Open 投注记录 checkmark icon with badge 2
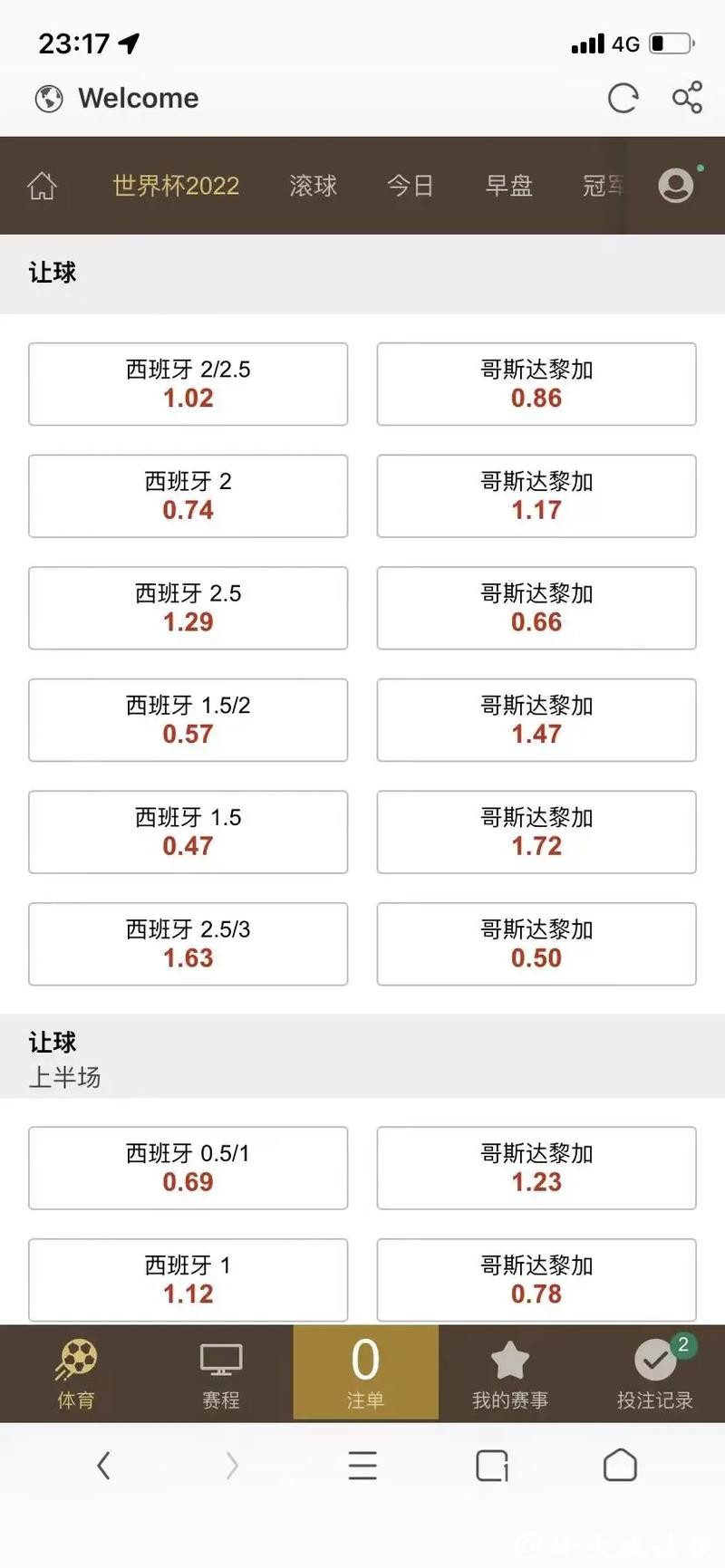The image size is (725, 1568). (x=654, y=1372)
